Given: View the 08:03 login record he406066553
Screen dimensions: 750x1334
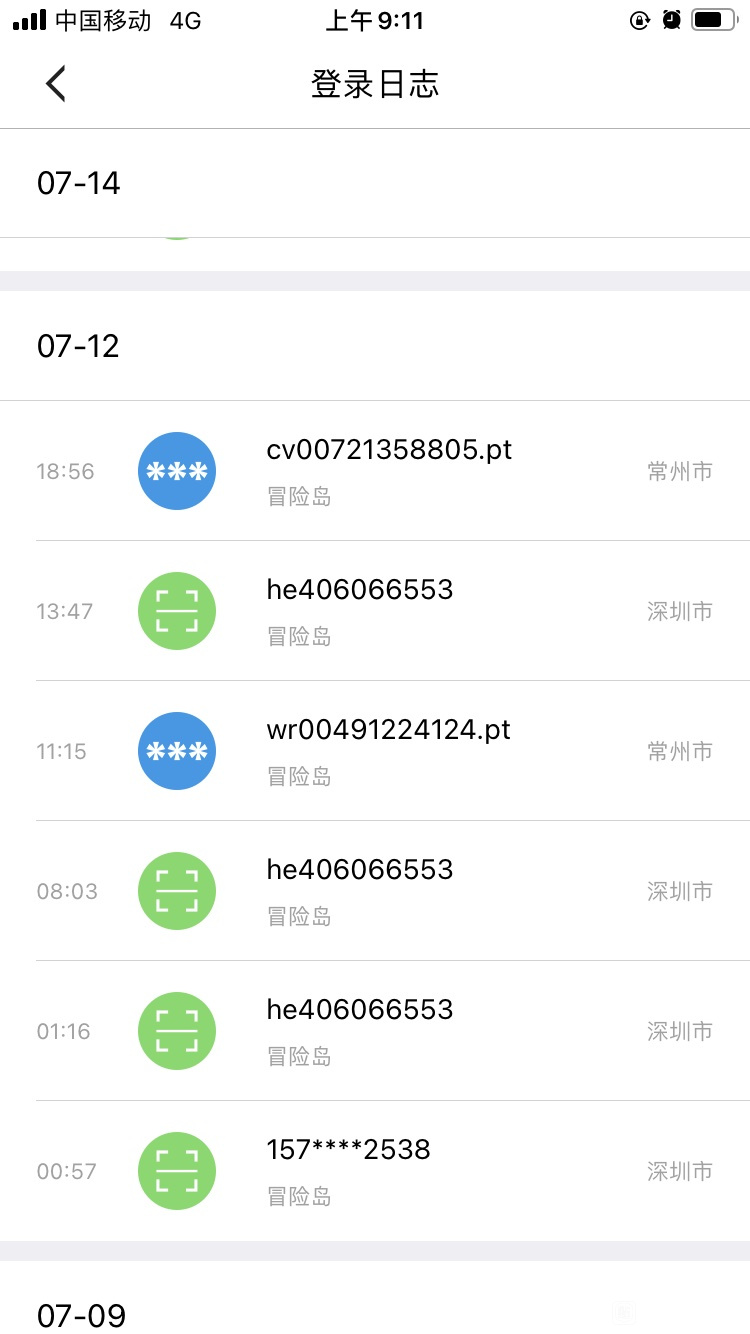Looking at the screenshot, I should (x=375, y=891).
